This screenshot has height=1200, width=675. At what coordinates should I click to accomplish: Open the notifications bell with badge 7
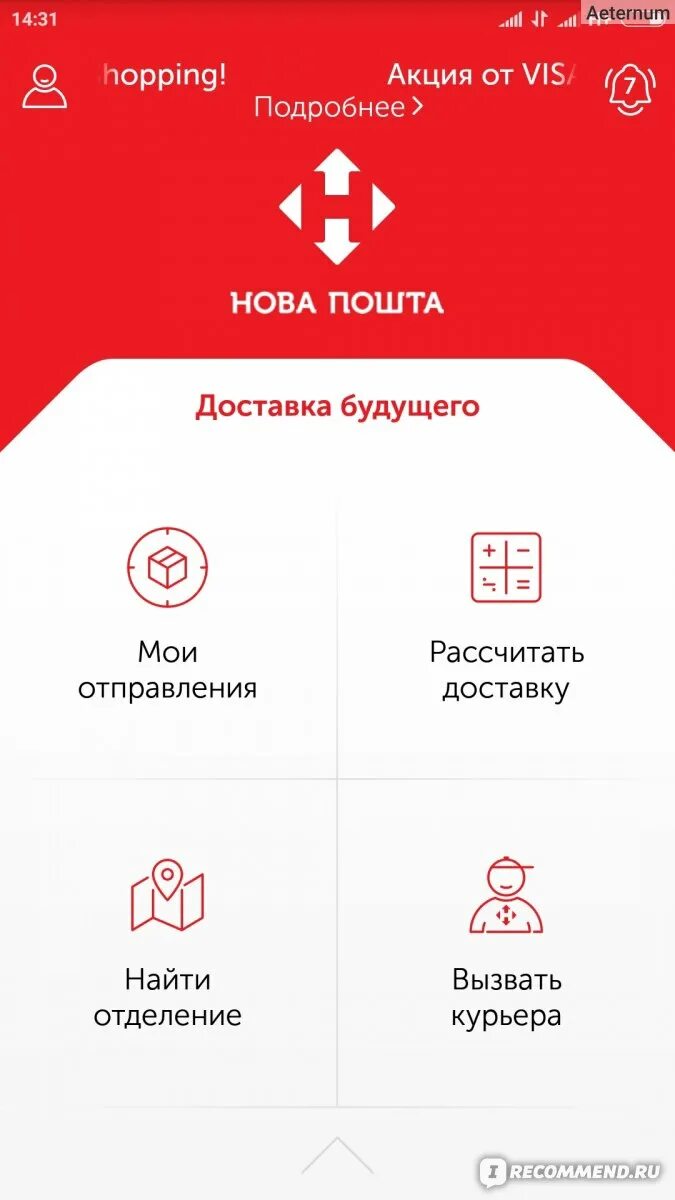tap(630, 88)
